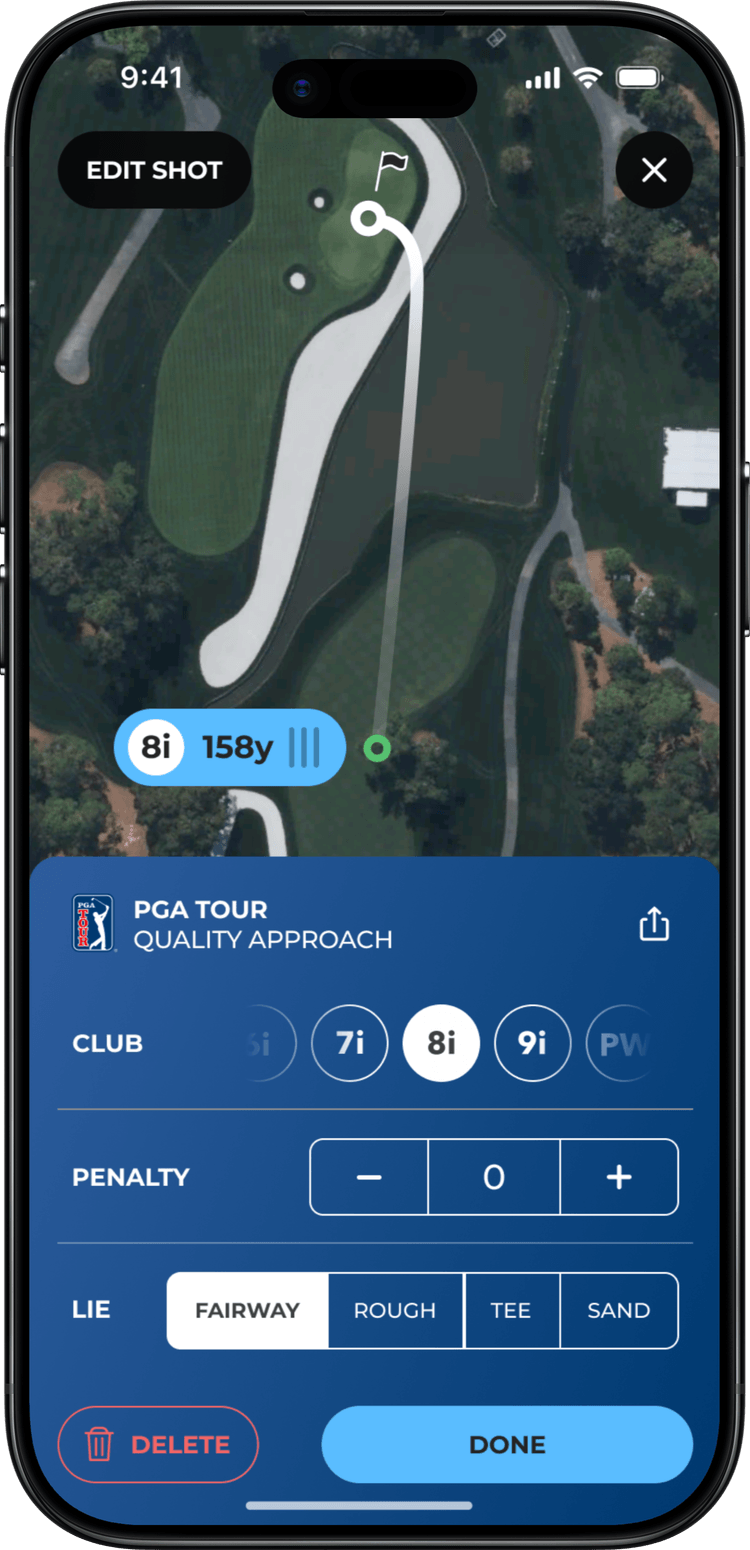
Task: Set lie to Rough
Action: point(395,1310)
